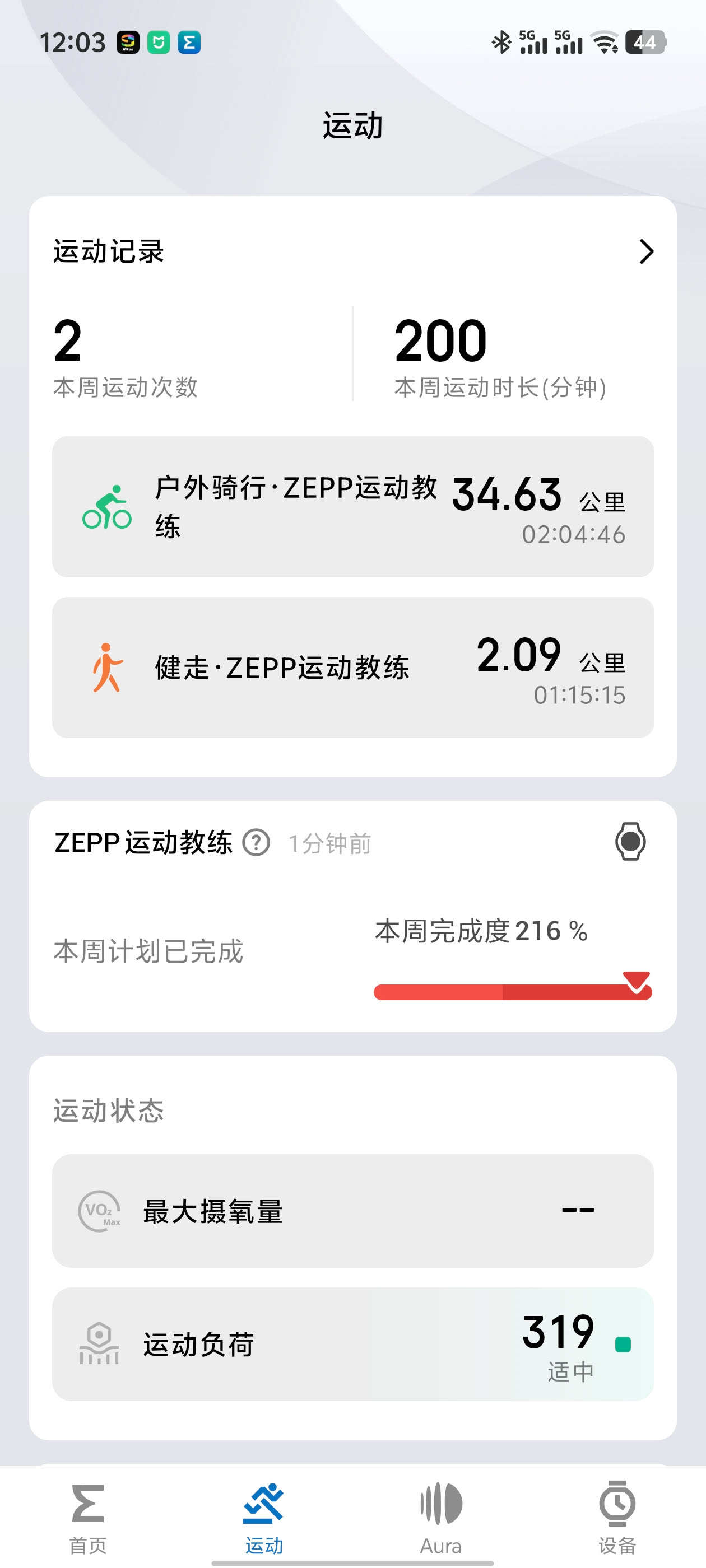
Task: Select the 运动 tab
Action: (x=264, y=1517)
